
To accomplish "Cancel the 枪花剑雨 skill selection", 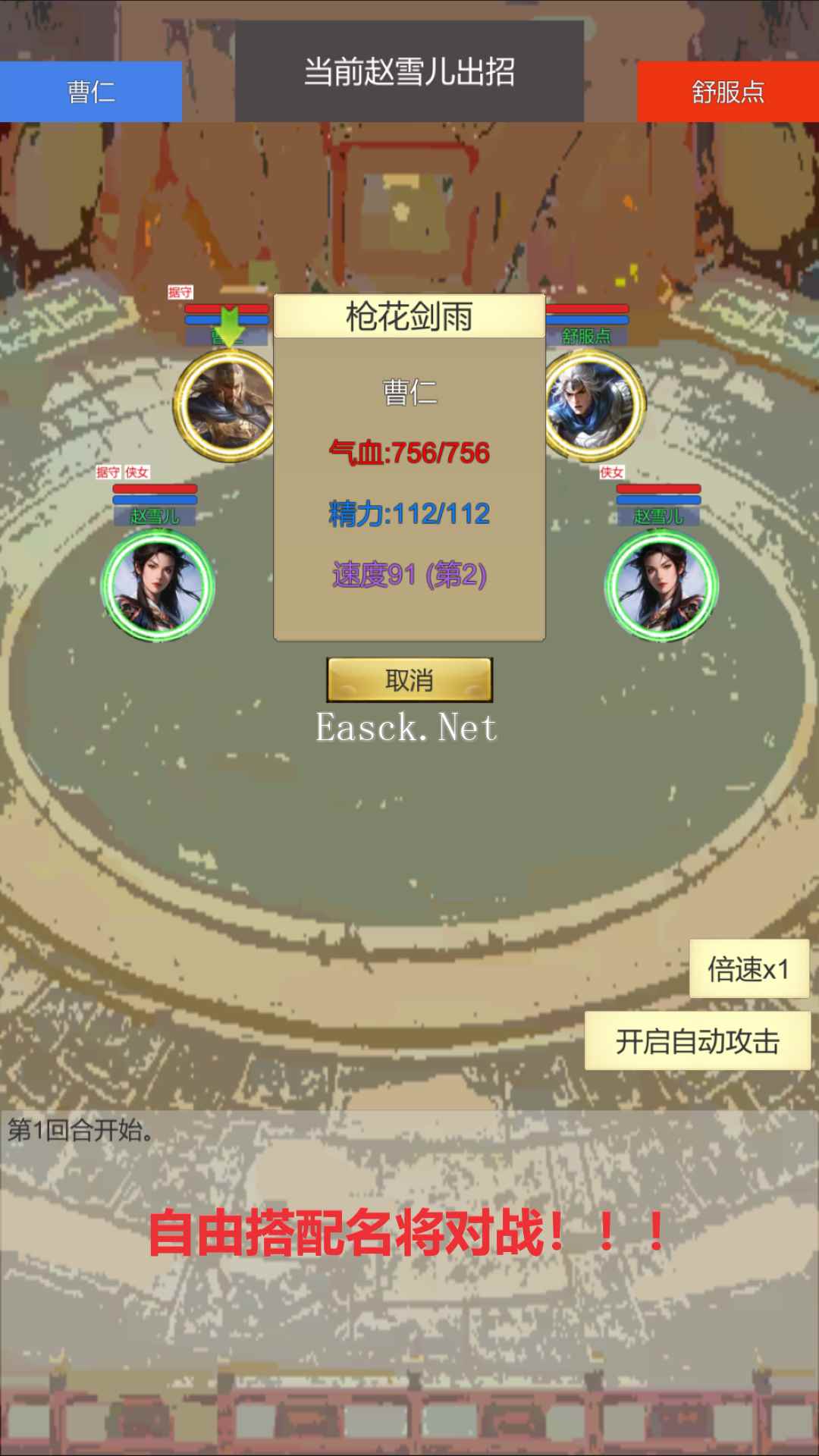I will [409, 679].
